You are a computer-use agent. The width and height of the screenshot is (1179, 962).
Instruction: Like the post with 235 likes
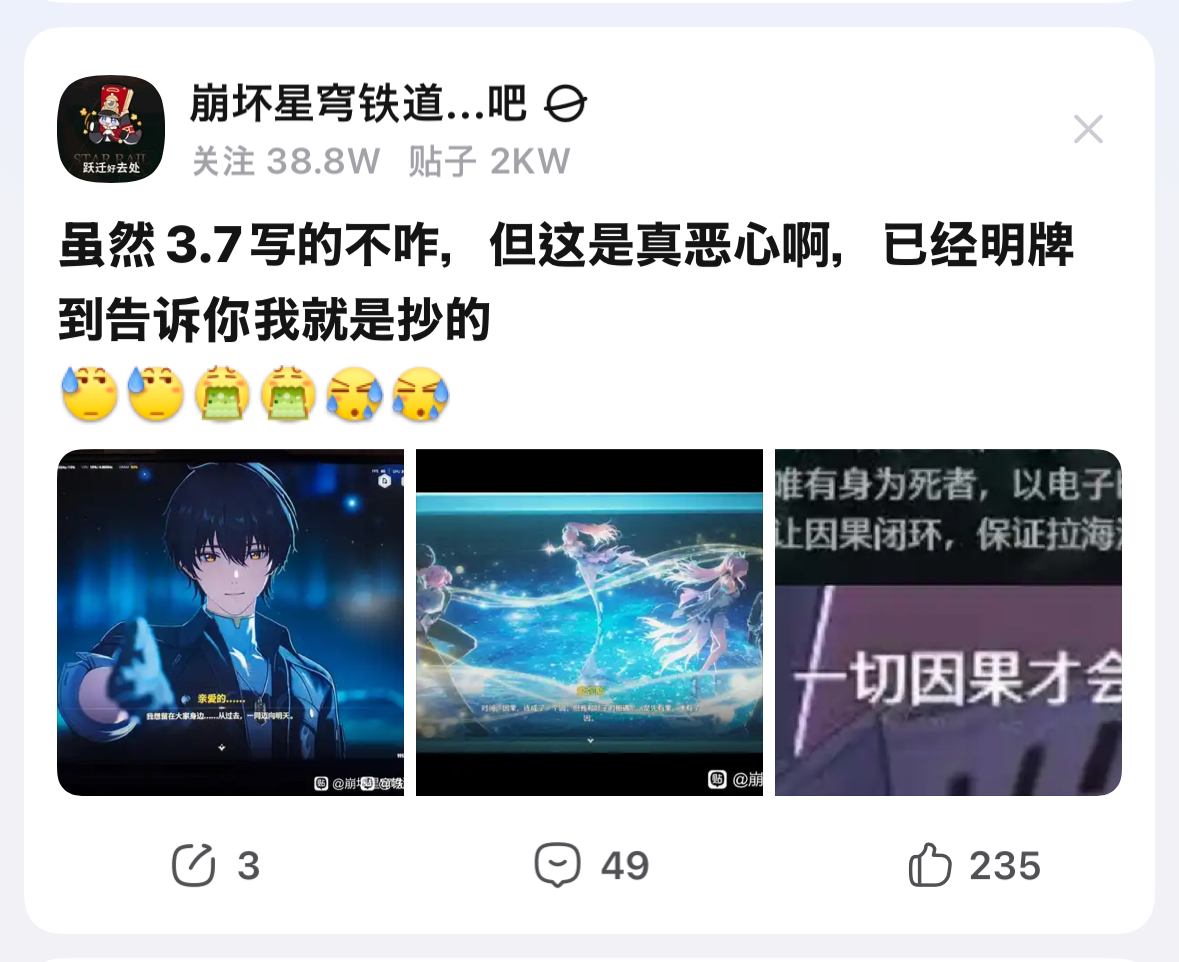pyautogui.click(x=974, y=865)
